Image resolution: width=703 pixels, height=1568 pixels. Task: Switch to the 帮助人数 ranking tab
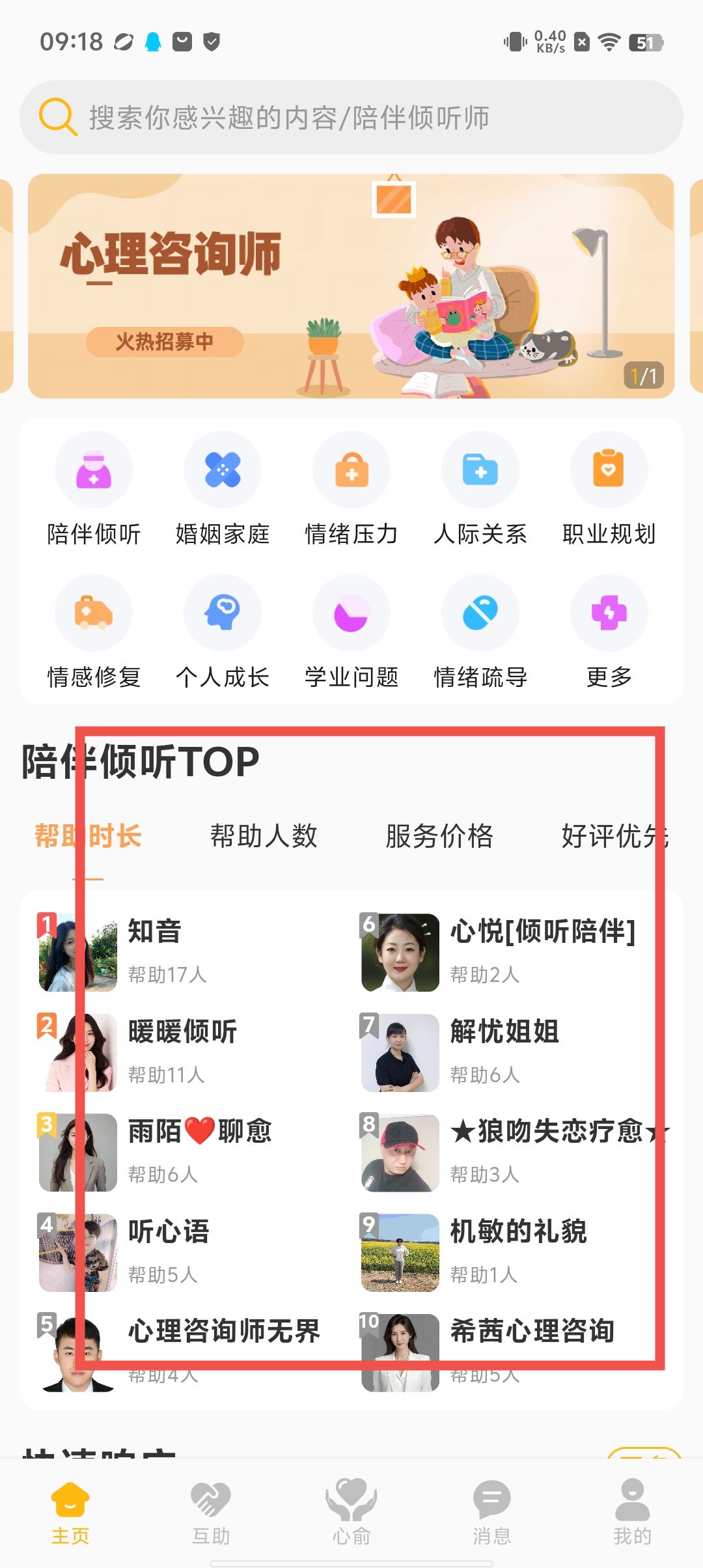(264, 836)
